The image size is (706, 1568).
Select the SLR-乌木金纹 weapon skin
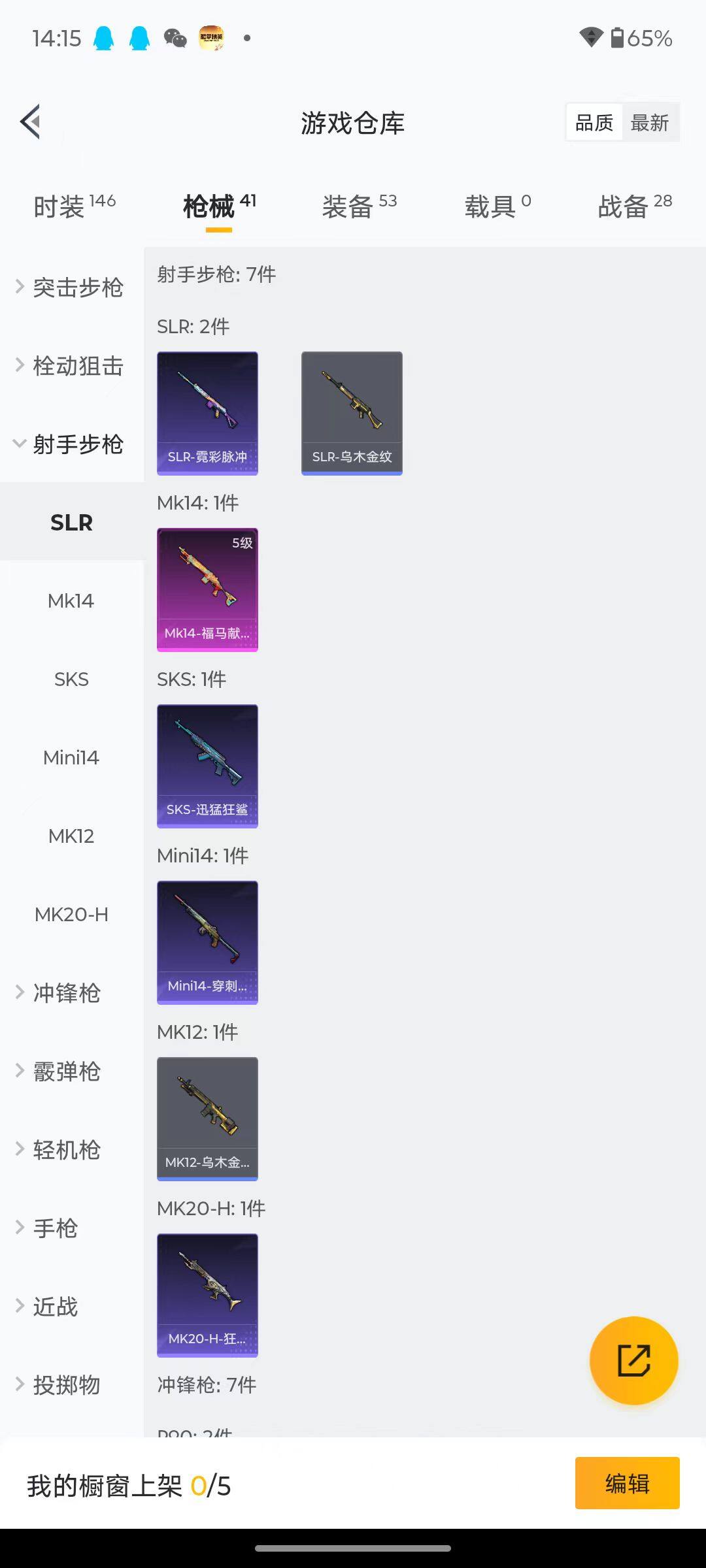click(352, 412)
